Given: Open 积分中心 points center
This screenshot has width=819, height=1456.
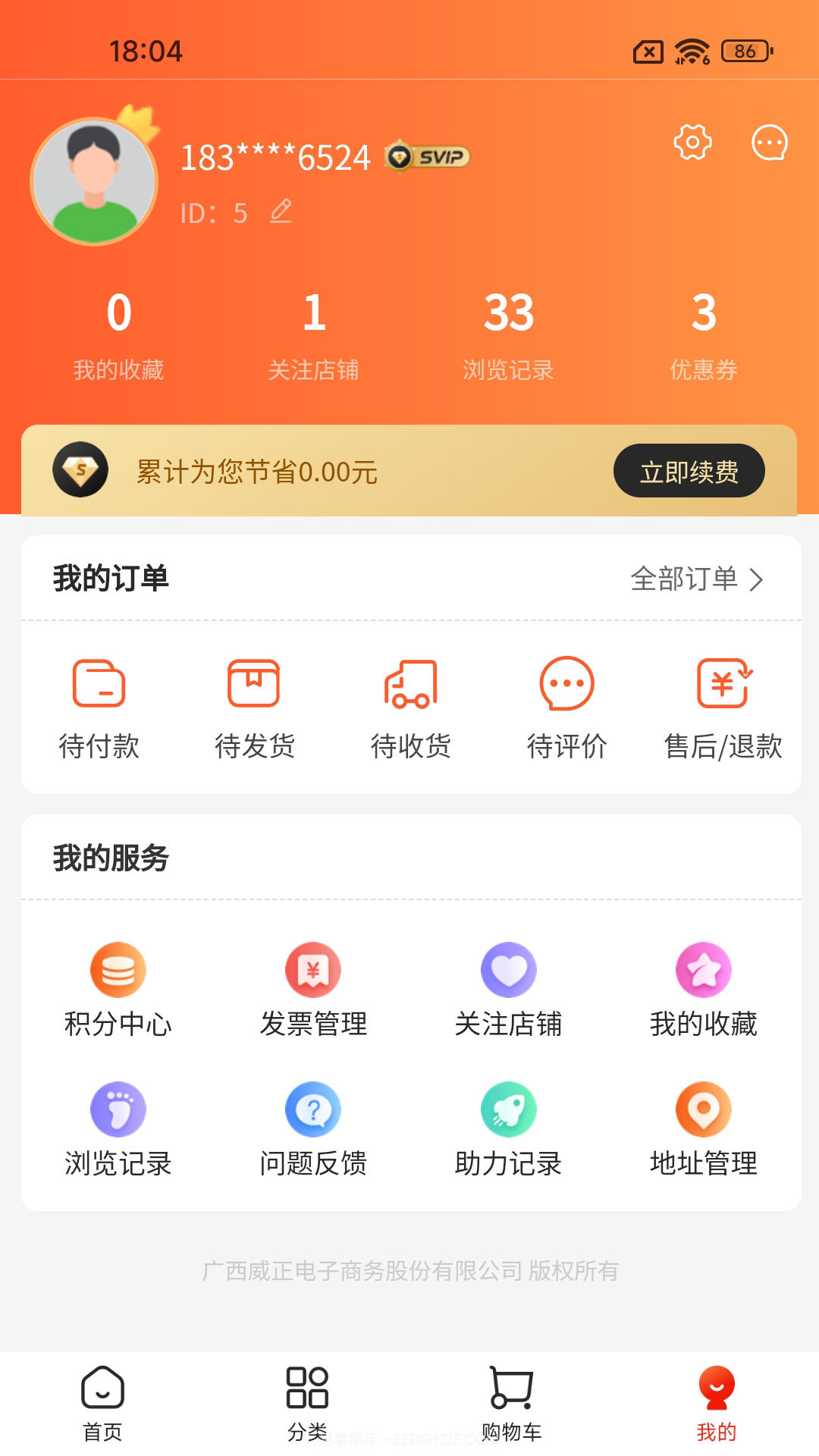Looking at the screenshot, I should click(118, 990).
